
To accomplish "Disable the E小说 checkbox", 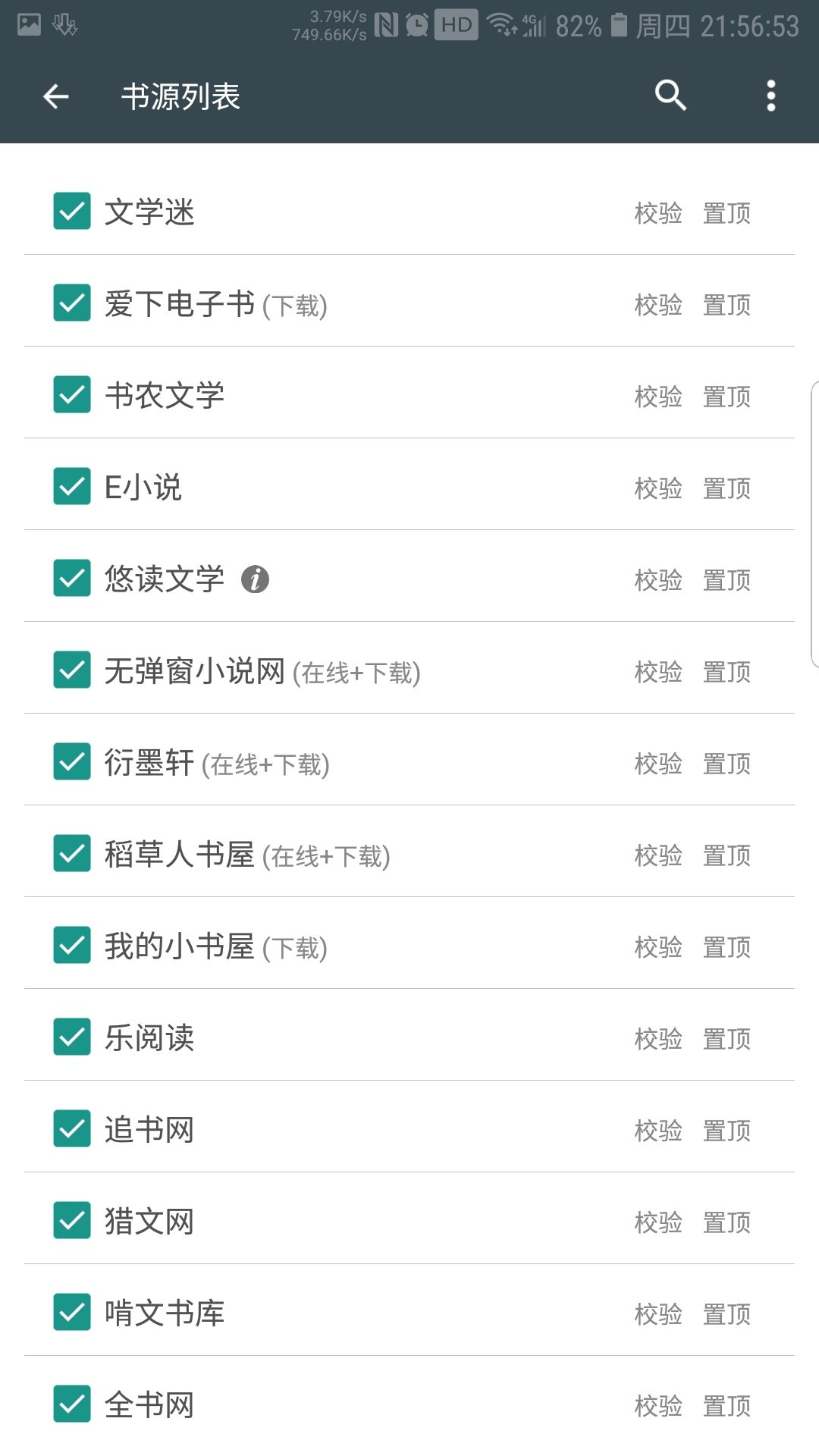I will click(x=72, y=486).
